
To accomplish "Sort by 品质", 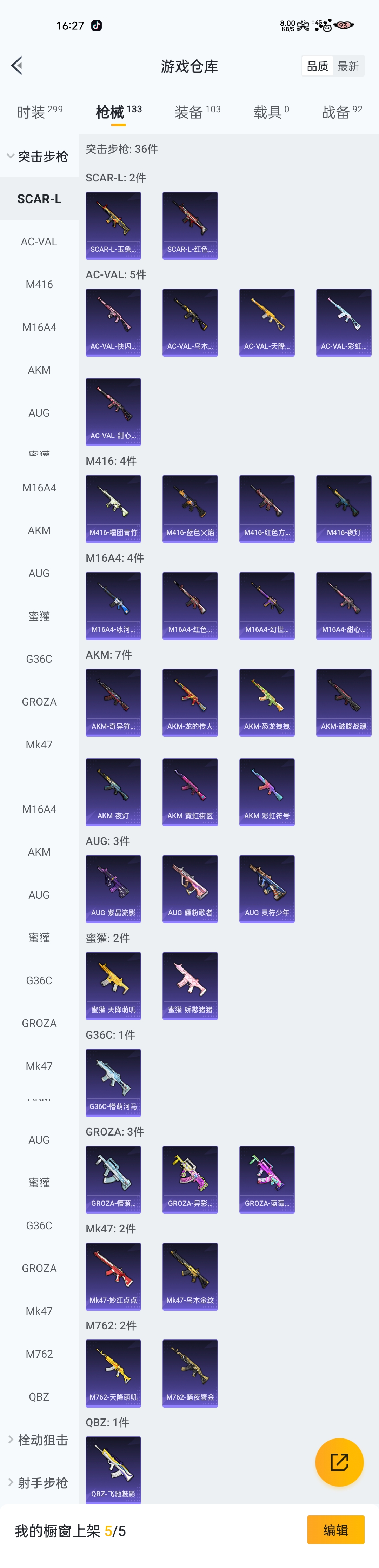I will pyautogui.click(x=318, y=66).
